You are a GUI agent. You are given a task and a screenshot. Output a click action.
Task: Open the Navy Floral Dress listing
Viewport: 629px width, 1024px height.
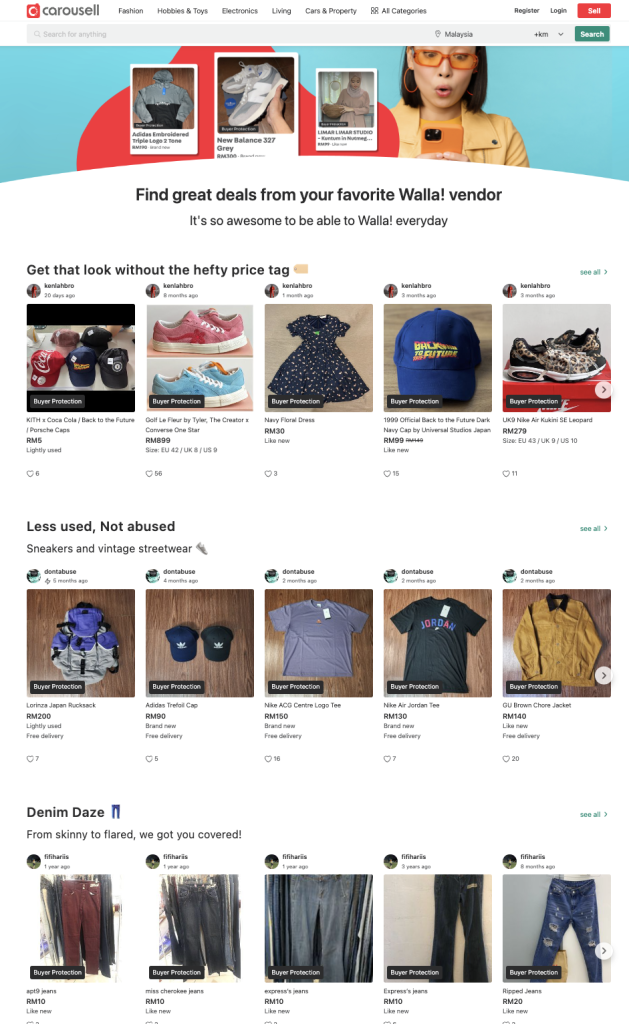318,358
